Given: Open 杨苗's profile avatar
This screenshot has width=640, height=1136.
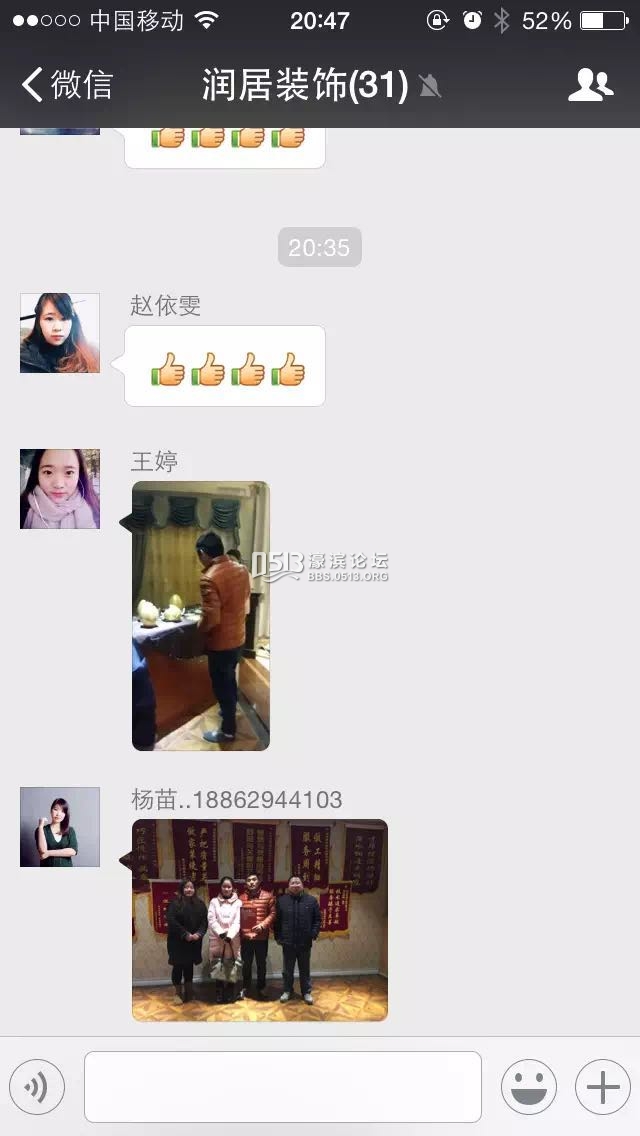Looking at the screenshot, I should coord(60,827).
